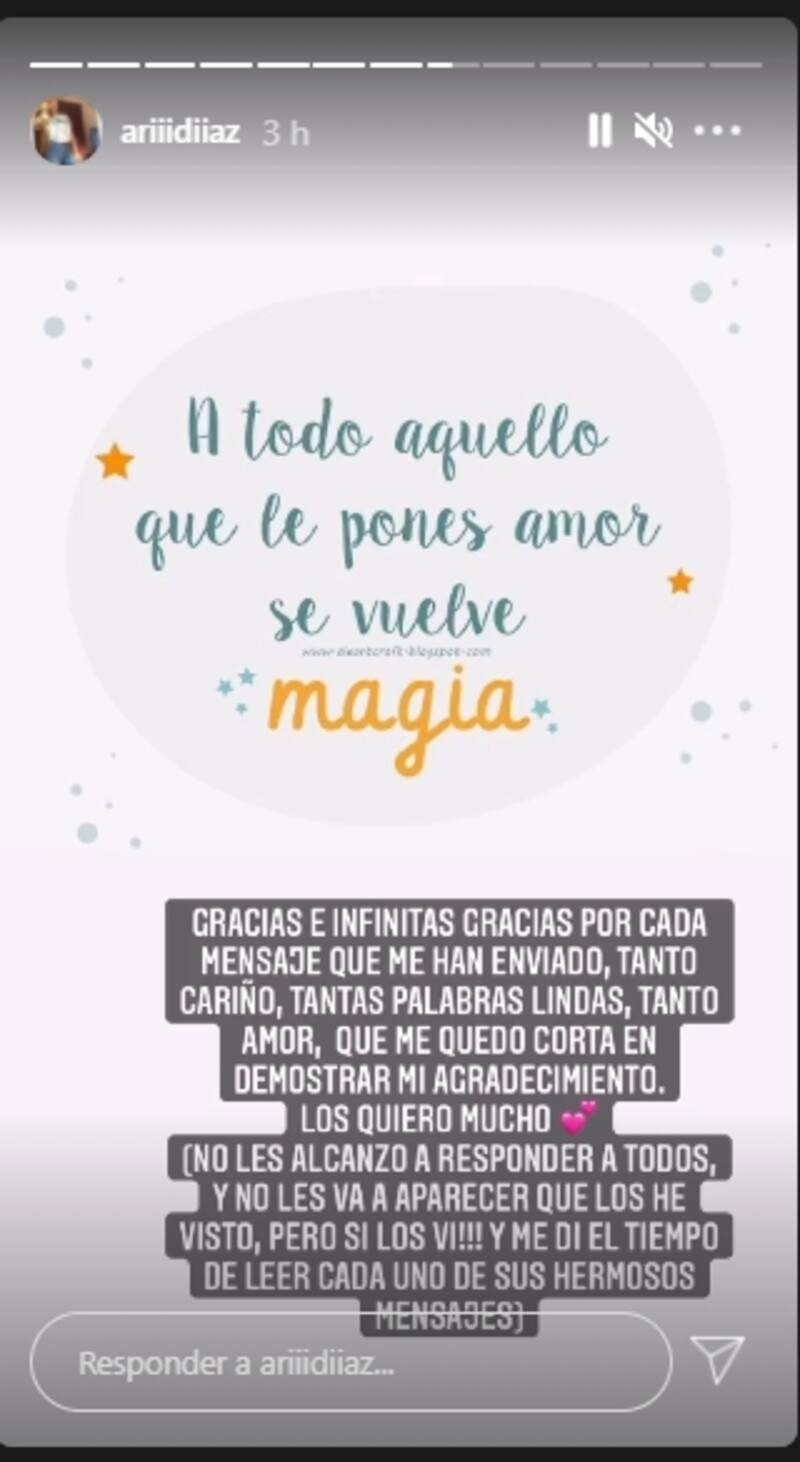Screen dimensions: 800x1462
Task: Pause the story playback
Action: [x=600, y=131]
